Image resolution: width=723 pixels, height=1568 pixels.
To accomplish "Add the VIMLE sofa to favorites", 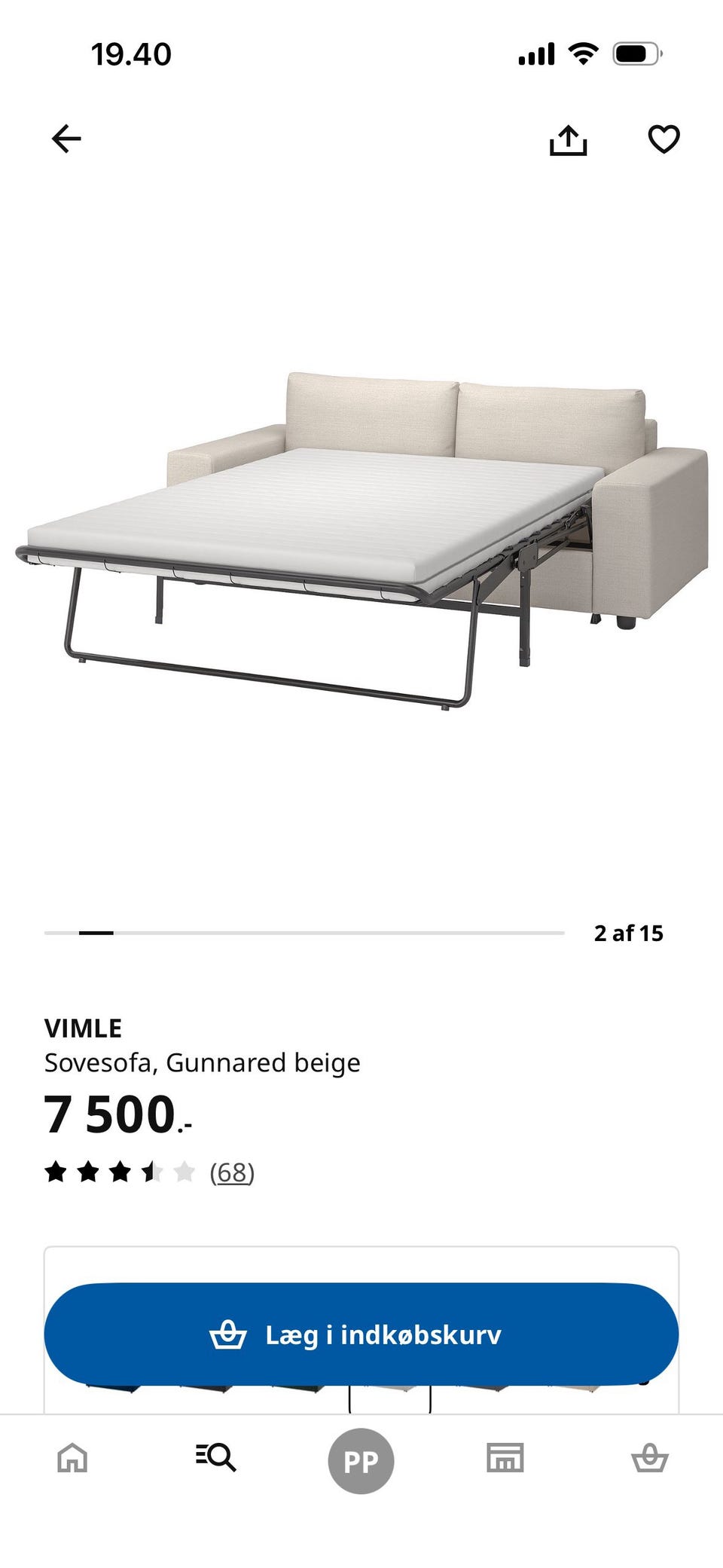I will point(662,140).
